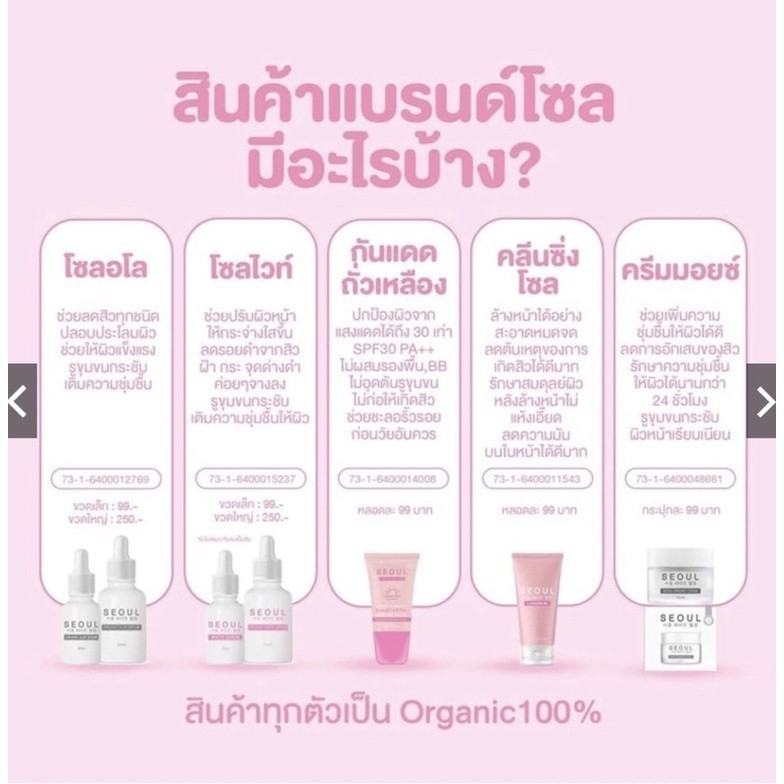
Task: Go to the previous product image
Action: point(22,401)
